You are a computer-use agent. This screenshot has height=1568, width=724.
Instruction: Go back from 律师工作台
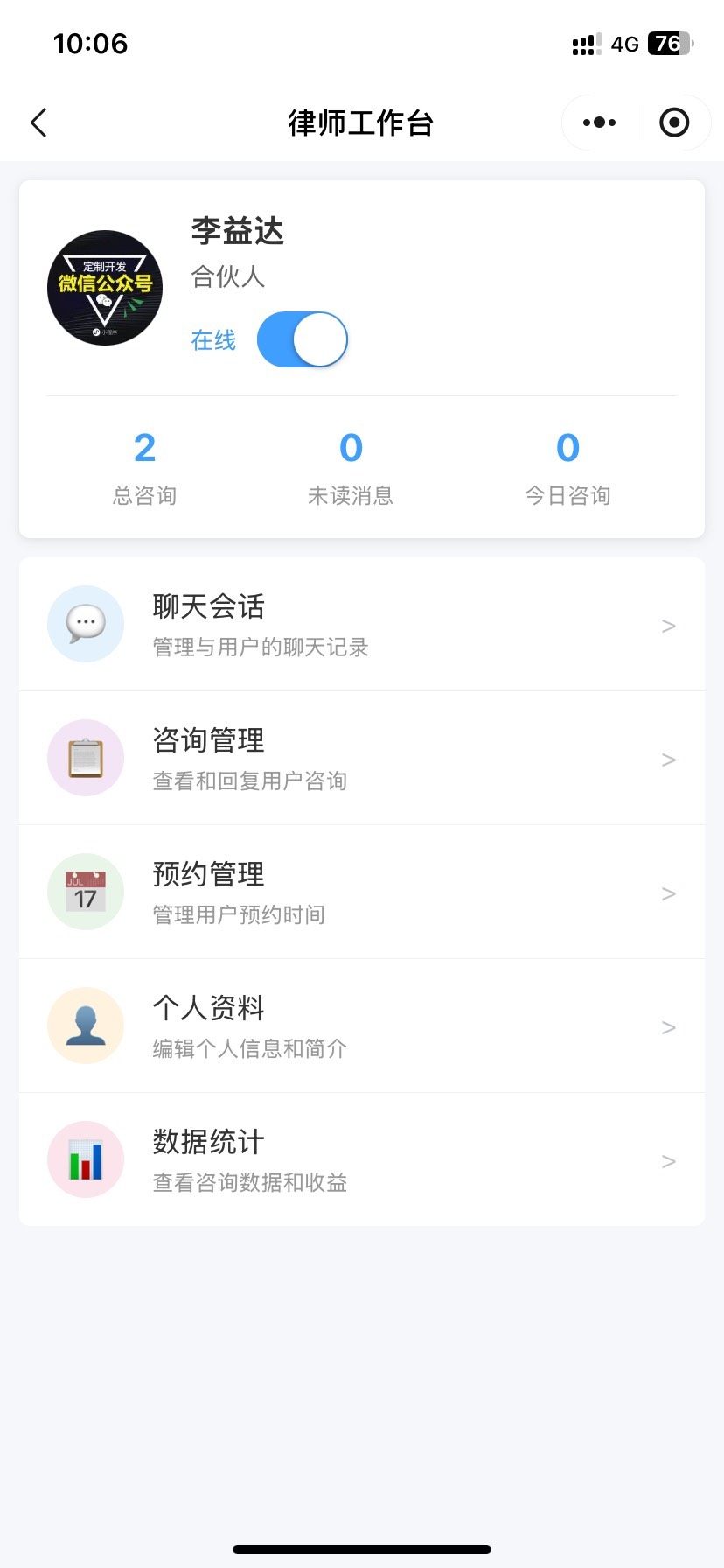38,123
